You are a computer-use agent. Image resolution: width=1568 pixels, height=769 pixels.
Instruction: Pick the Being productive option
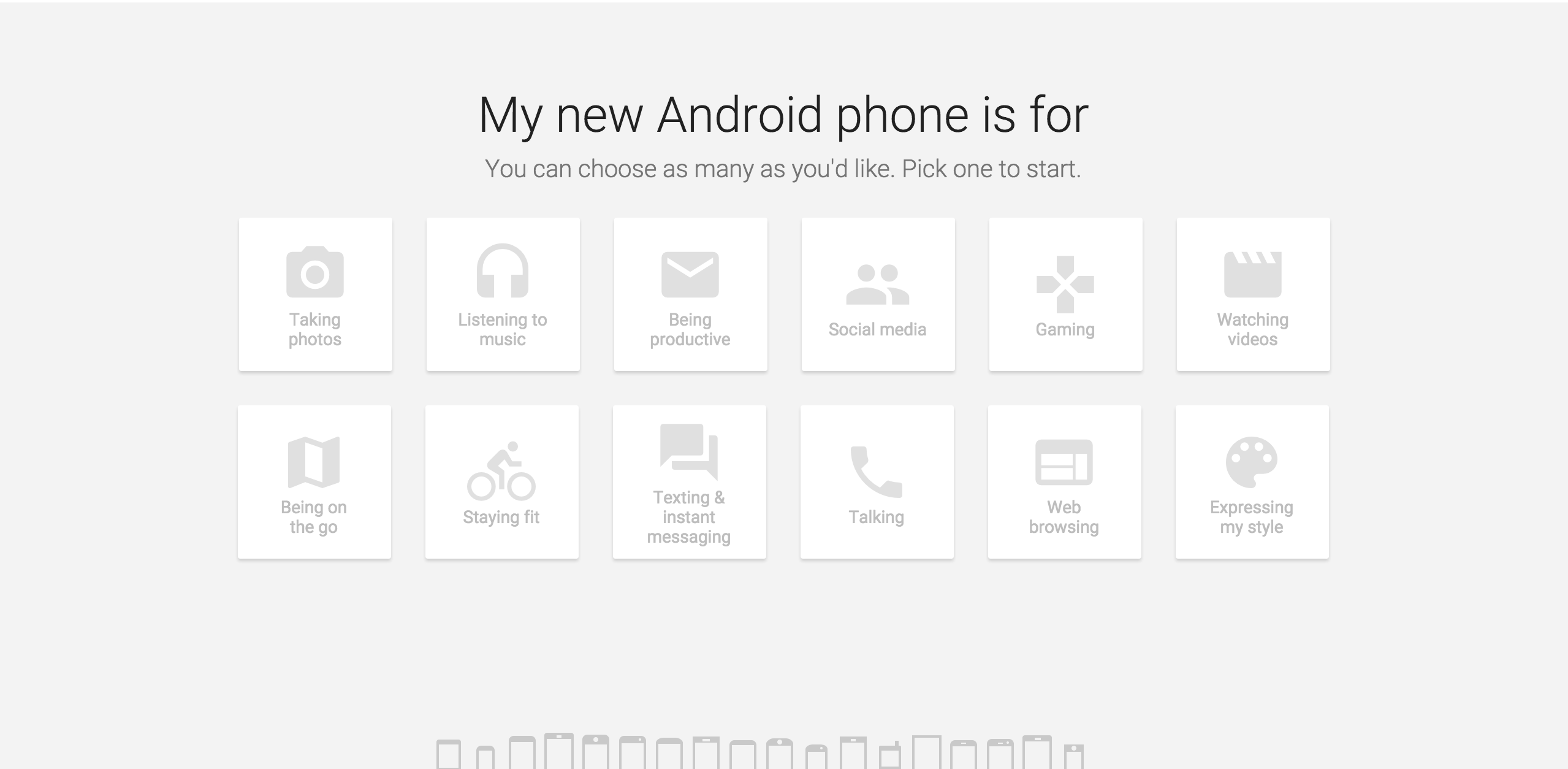pos(690,294)
